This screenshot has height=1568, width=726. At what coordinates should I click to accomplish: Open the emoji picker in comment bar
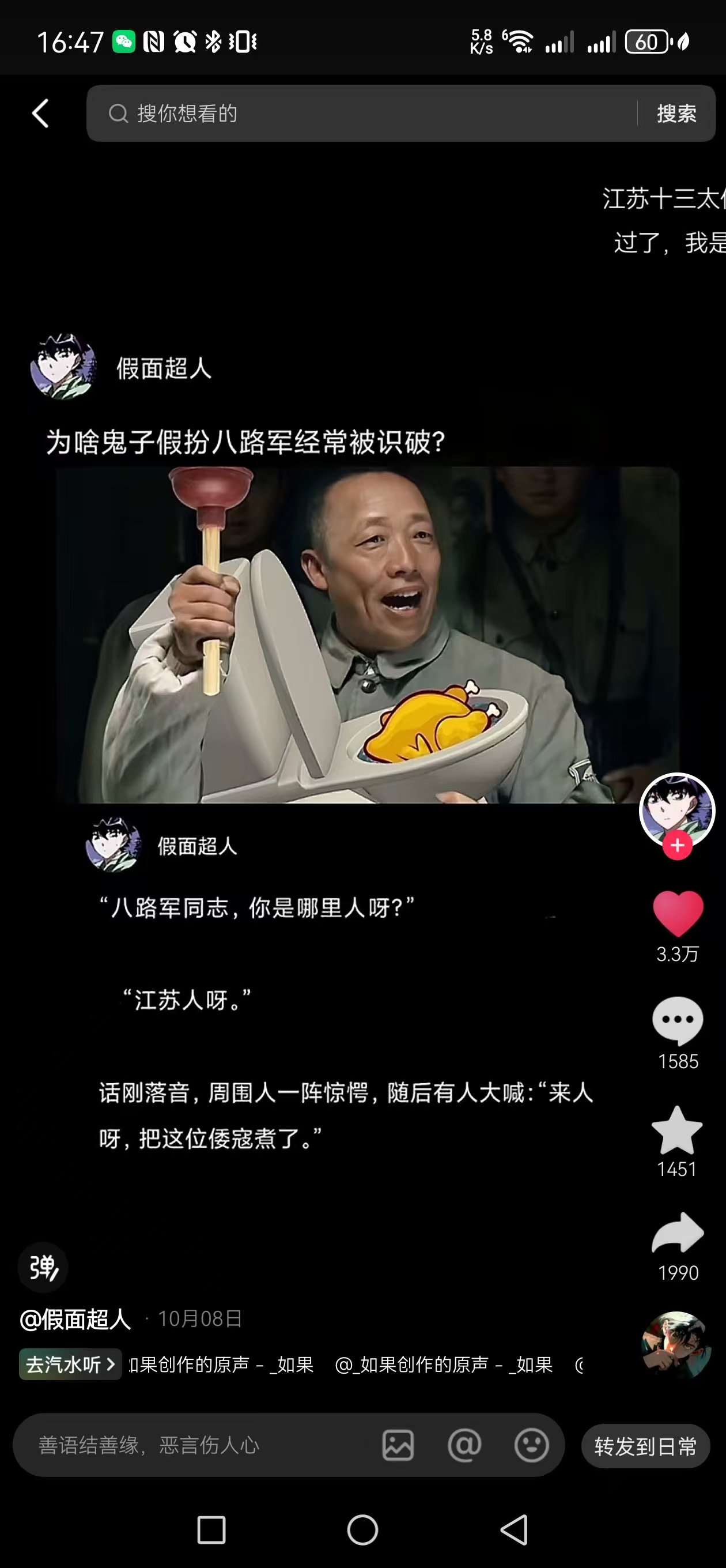[530, 1445]
